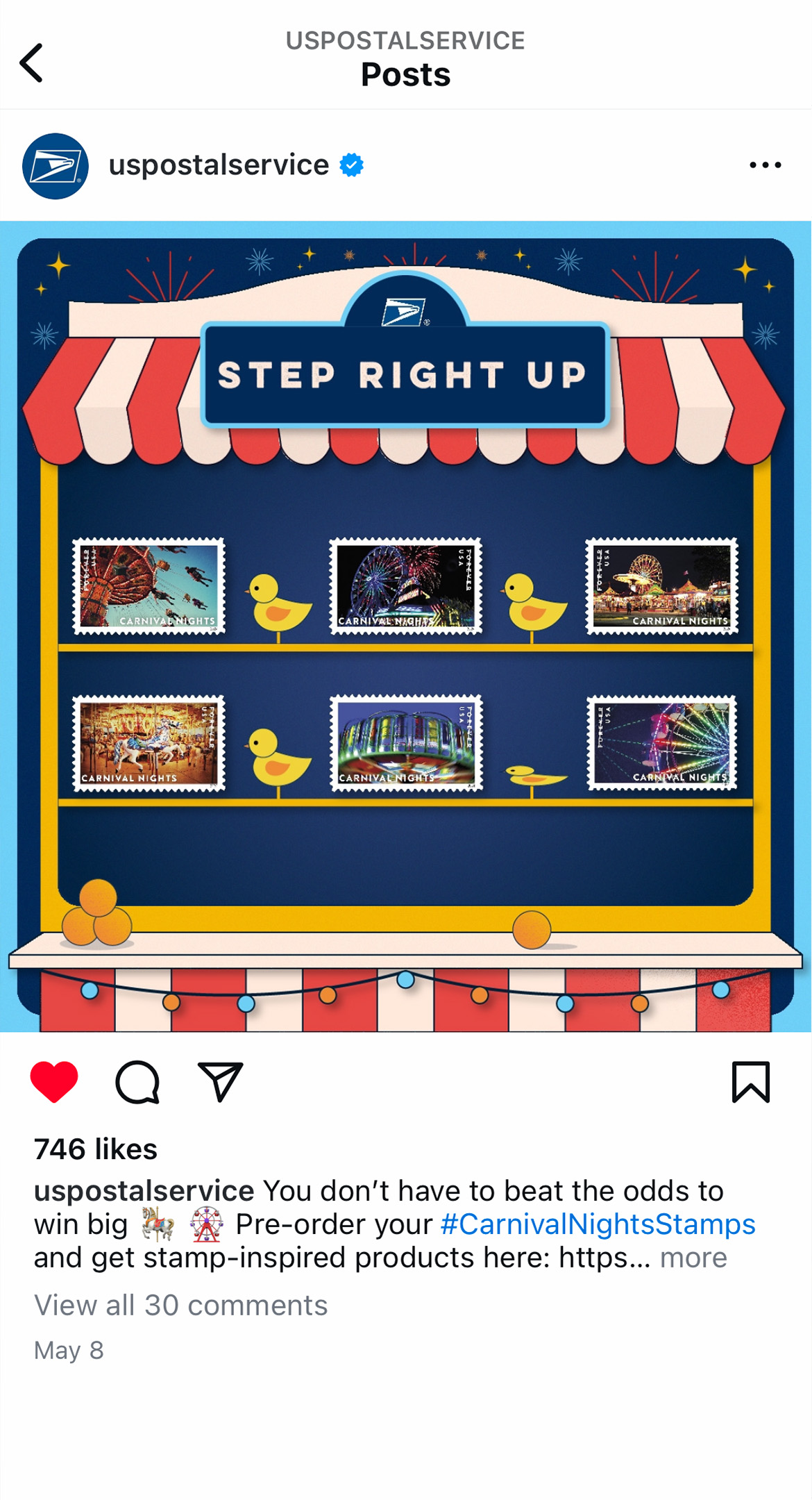This screenshot has width=812, height=1500.
Task: Go back using the top-left arrow
Action: (x=31, y=63)
